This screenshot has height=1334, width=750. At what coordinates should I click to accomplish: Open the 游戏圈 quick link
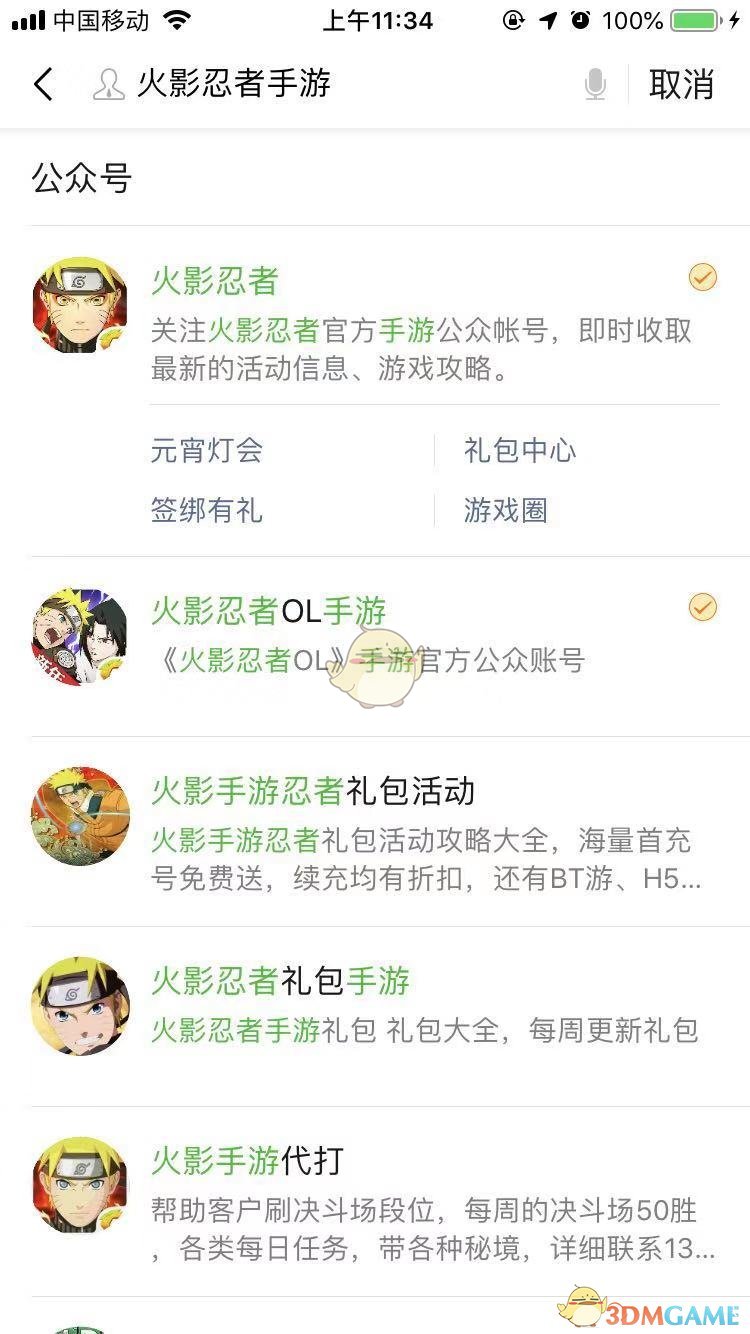coord(504,511)
